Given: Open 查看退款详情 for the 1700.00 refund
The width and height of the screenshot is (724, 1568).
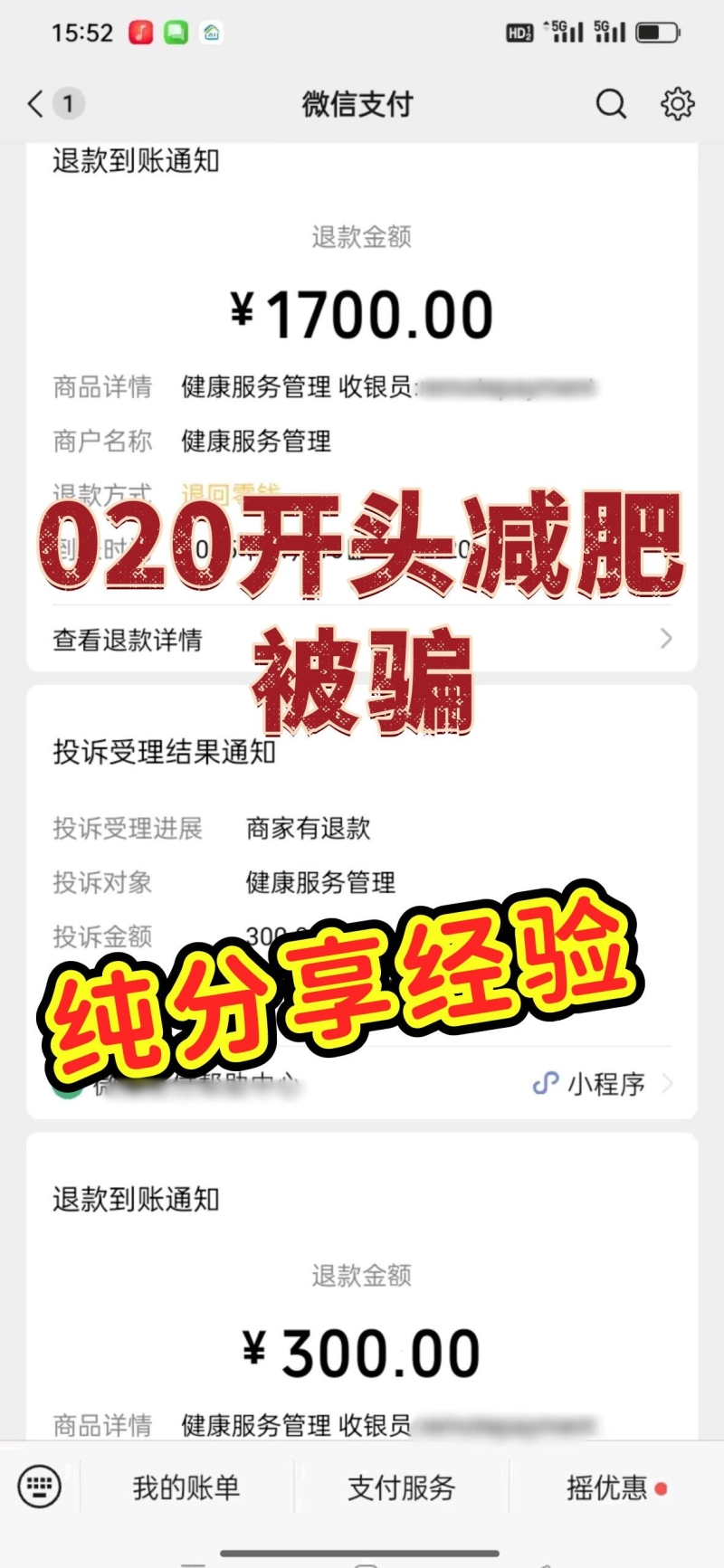Looking at the screenshot, I should pos(362,639).
